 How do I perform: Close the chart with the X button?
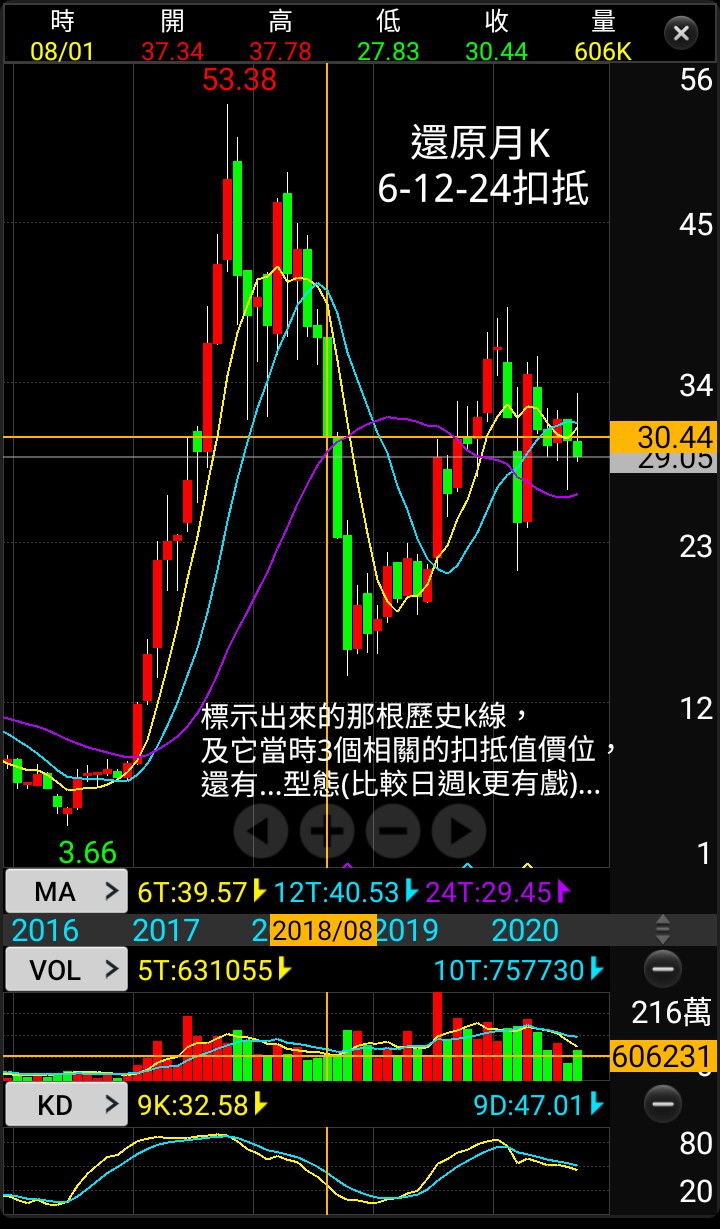[x=681, y=33]
